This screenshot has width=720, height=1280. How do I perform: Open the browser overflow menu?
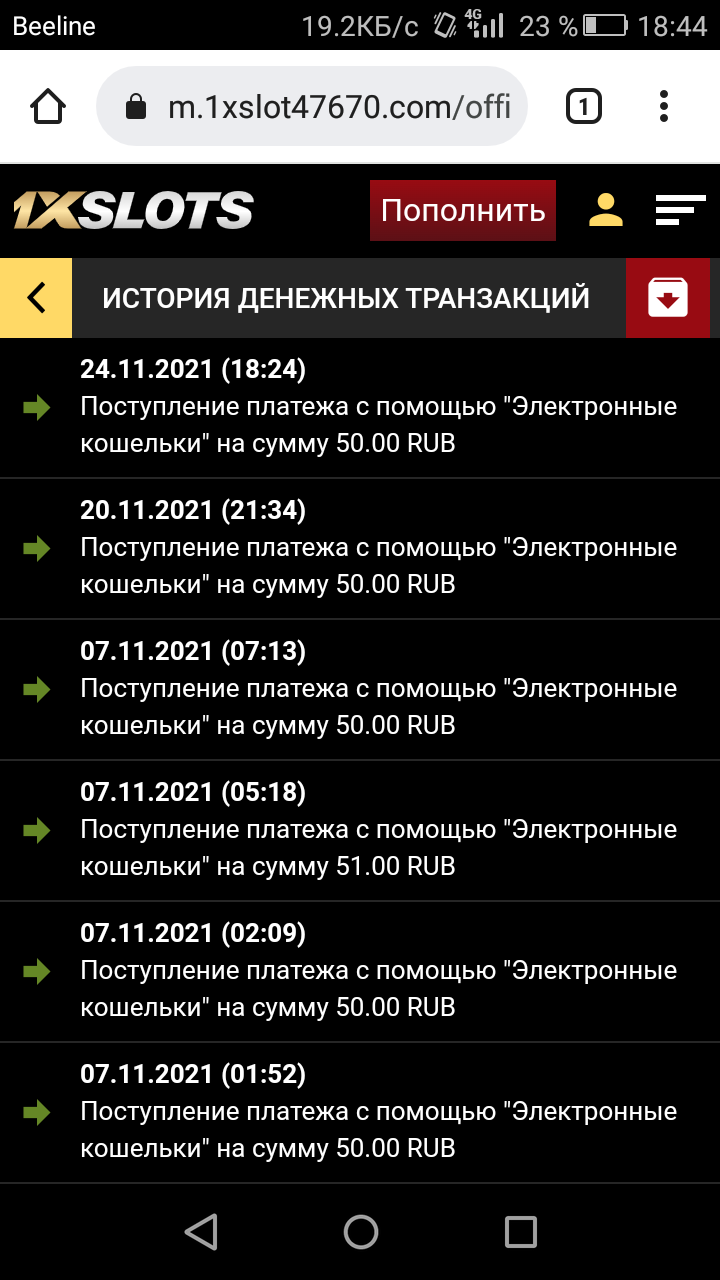tap(664, 106)
